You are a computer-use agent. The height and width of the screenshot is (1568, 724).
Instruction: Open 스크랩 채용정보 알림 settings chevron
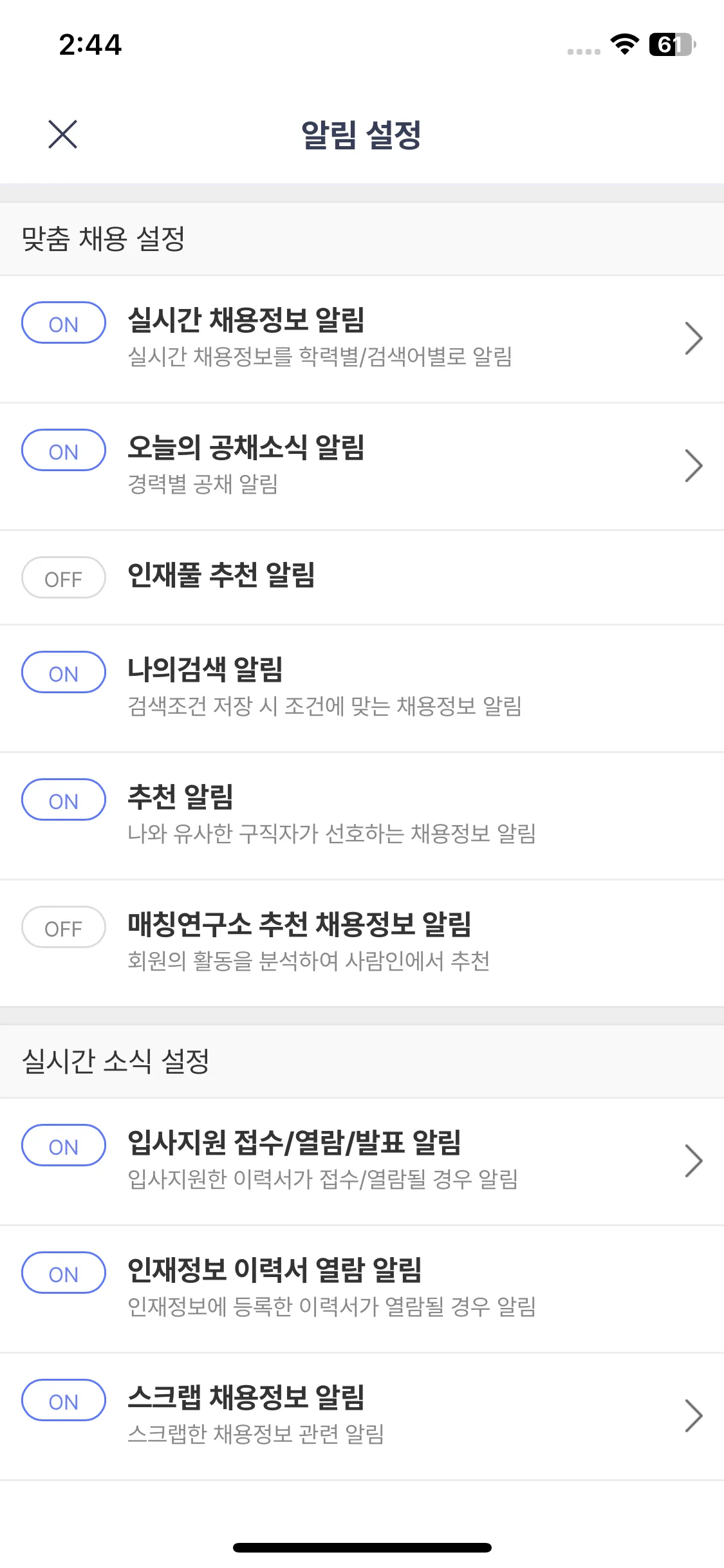click(693, 1416)
